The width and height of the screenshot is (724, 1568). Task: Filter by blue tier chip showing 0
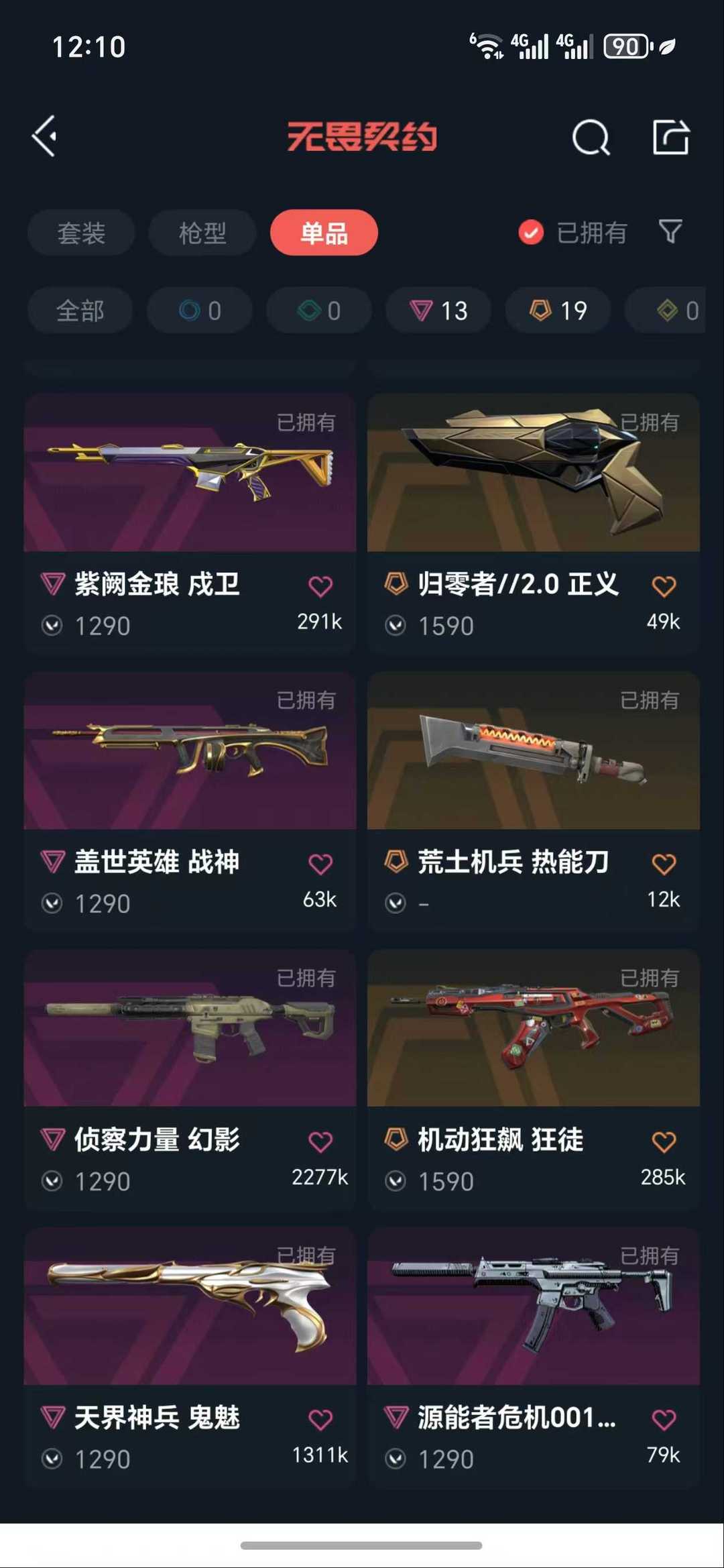pyautogui.click(x=200, y=311)
